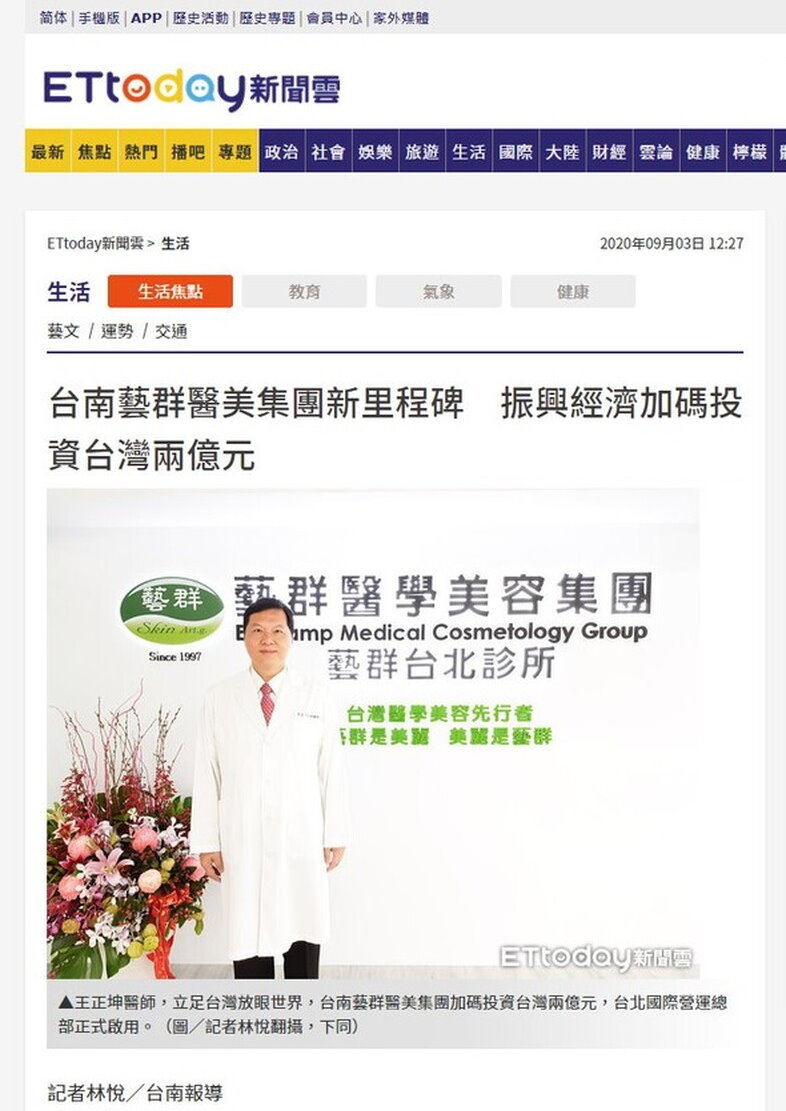Go to the 社會 category
The height and width of the screenshot is (1111, 786).
[x=328, y=152]
